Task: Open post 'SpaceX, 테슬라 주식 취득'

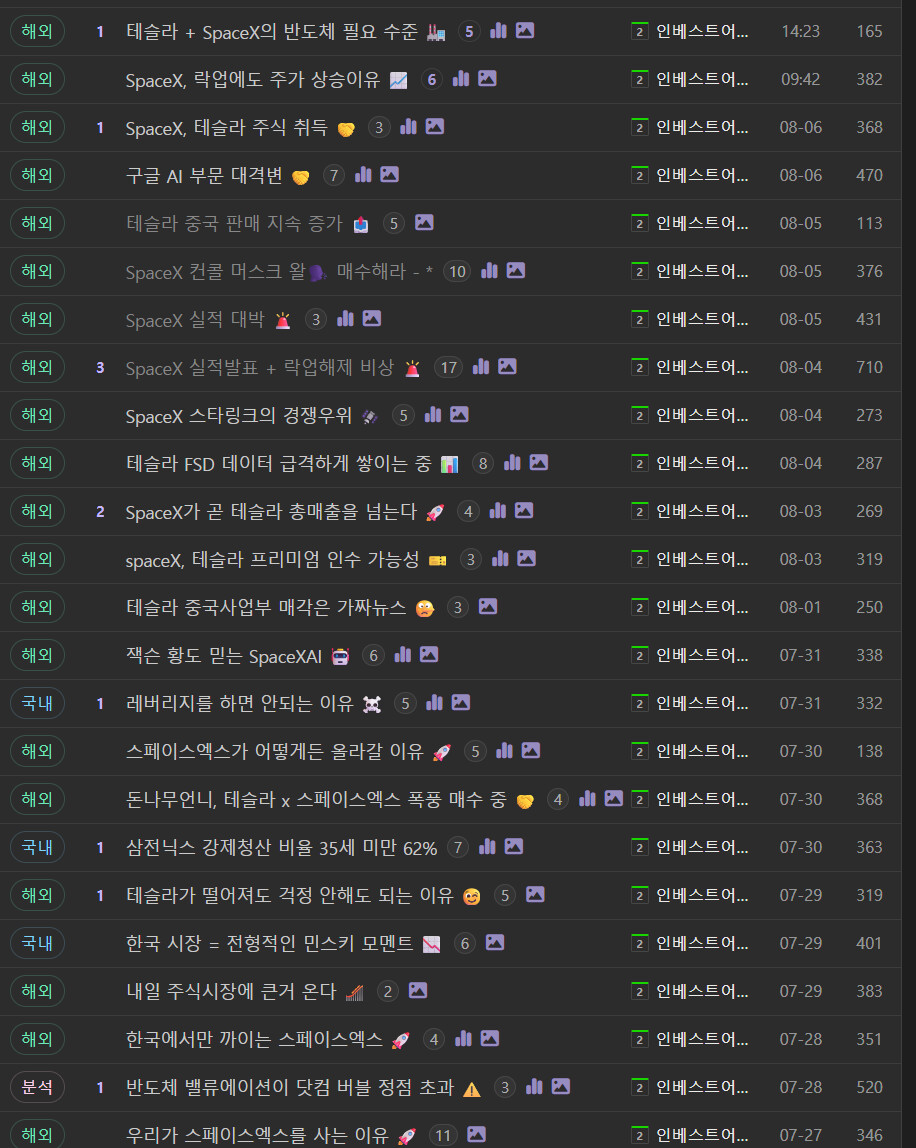Action: point(226,127)
